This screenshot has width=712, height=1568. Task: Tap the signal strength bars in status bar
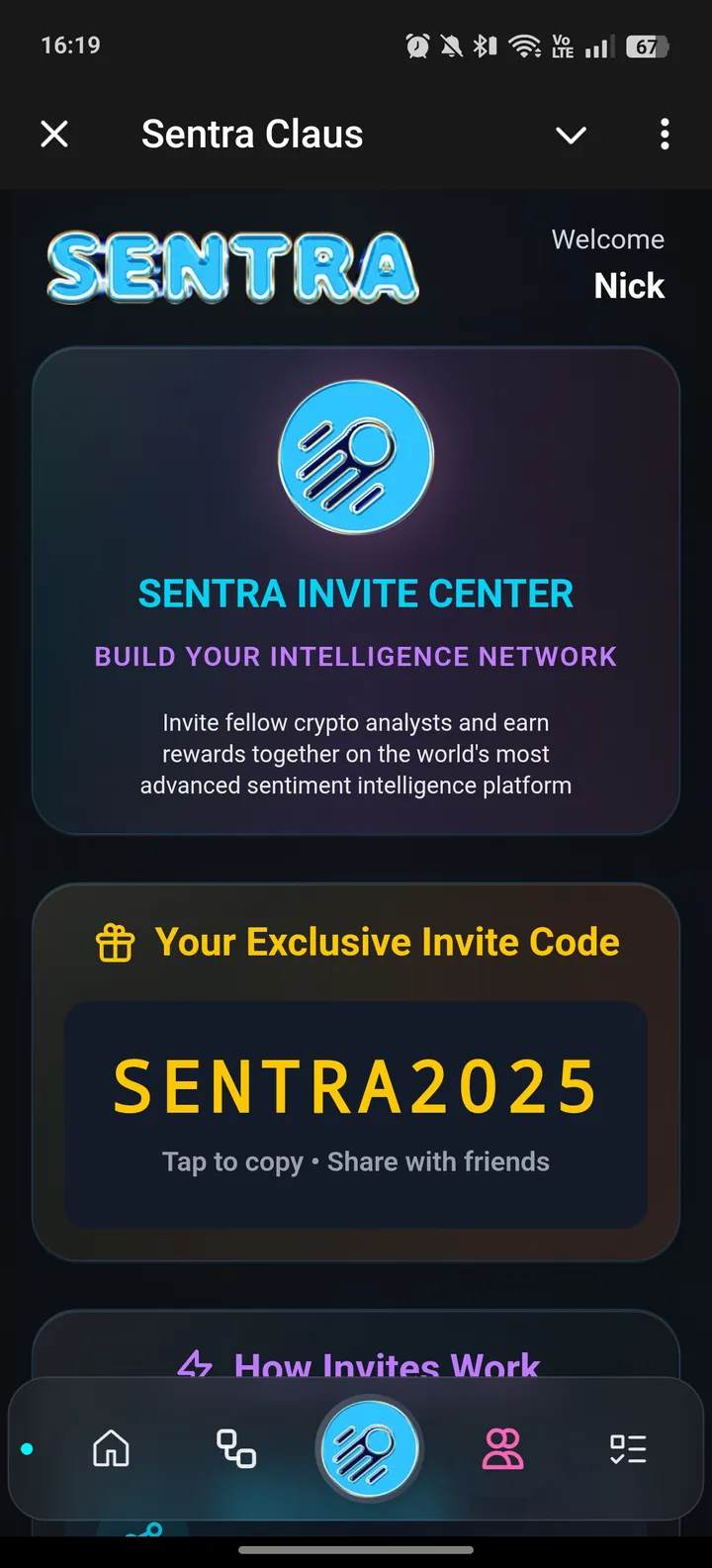tap(597, 45)
